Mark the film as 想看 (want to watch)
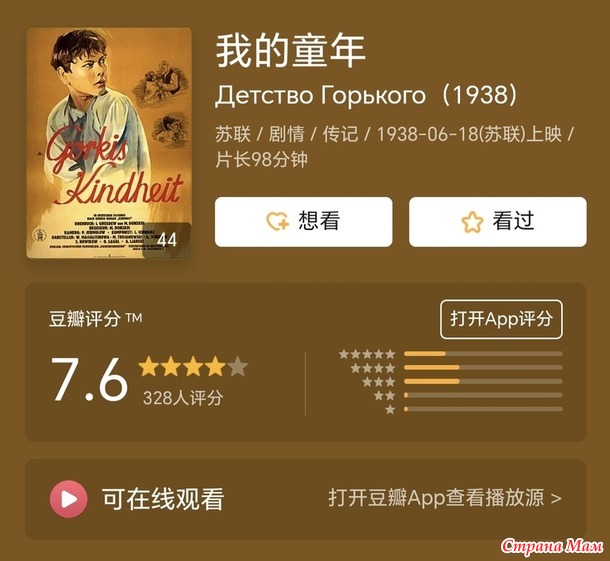Screen dimensions: 610x561 click(x=303, y=221)
